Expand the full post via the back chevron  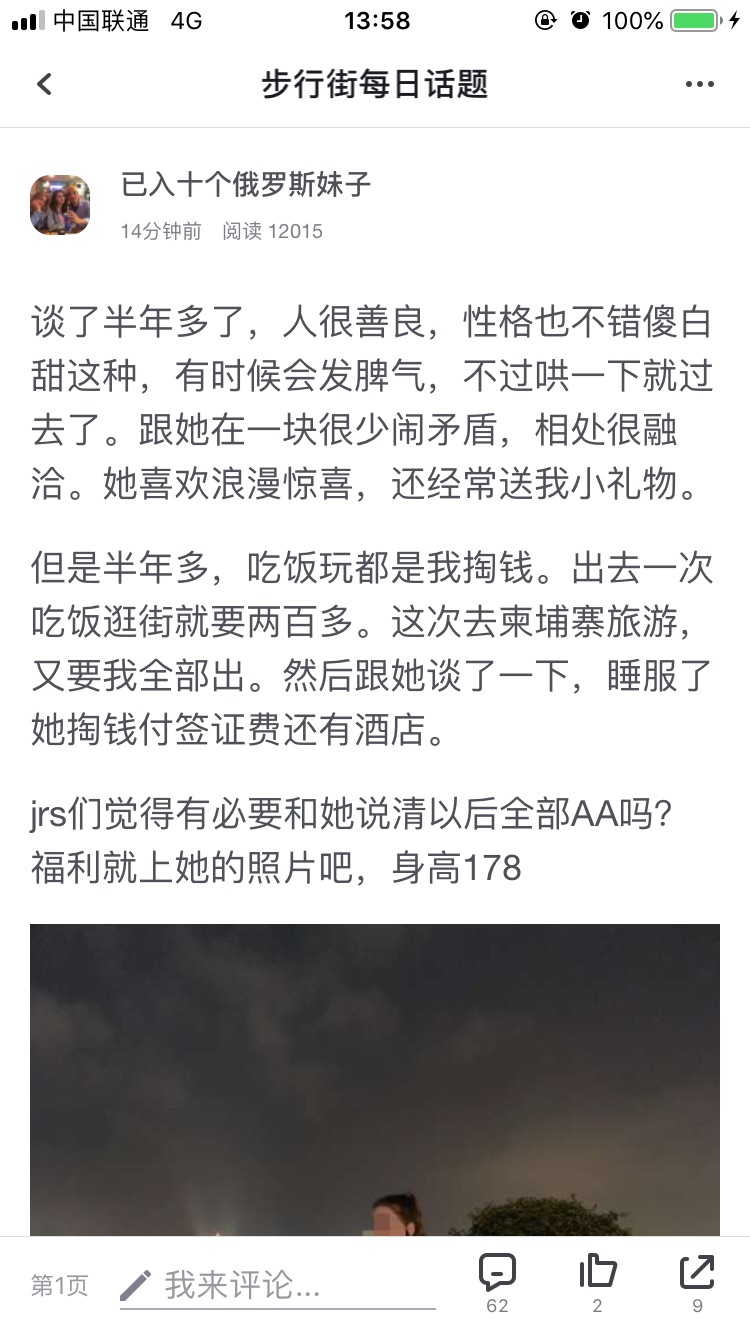42,84
